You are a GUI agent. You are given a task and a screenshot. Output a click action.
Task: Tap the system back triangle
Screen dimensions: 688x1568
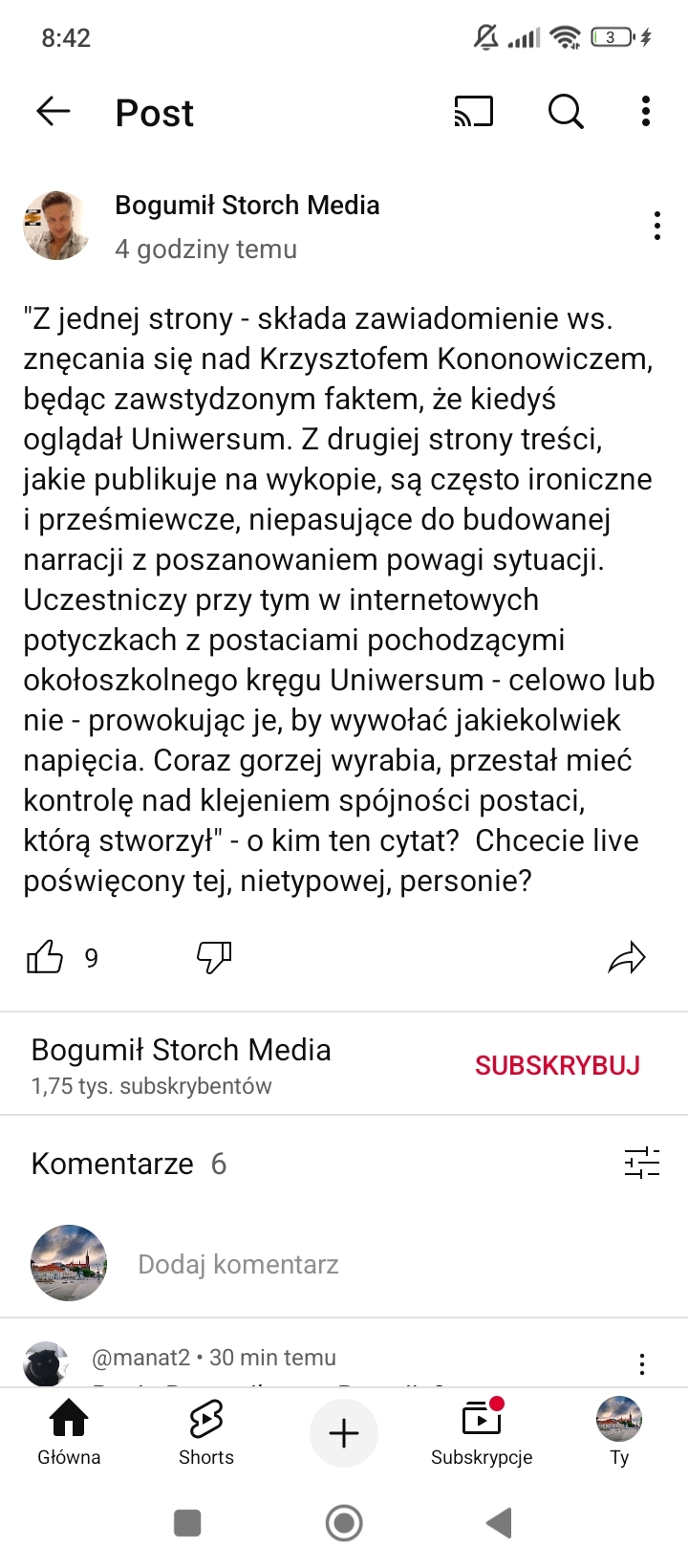(499, 1522)
